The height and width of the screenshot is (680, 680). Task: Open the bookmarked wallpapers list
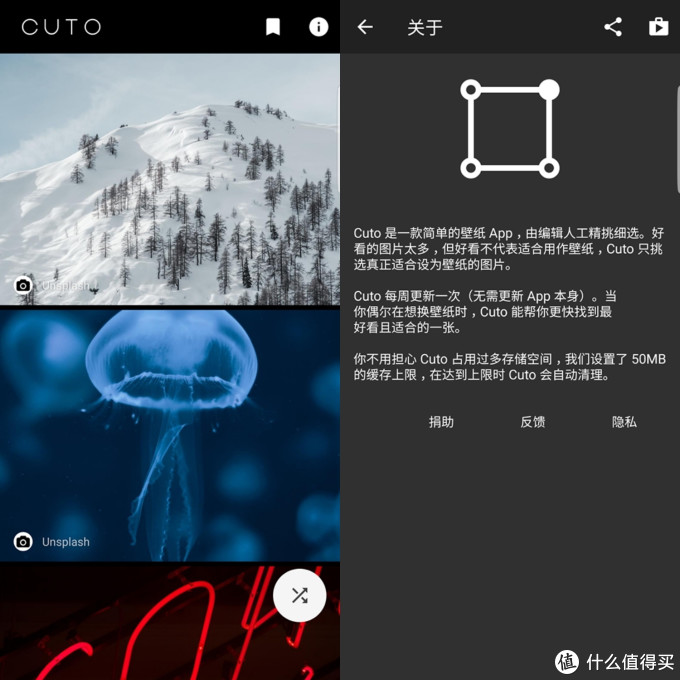click(273, 27)
